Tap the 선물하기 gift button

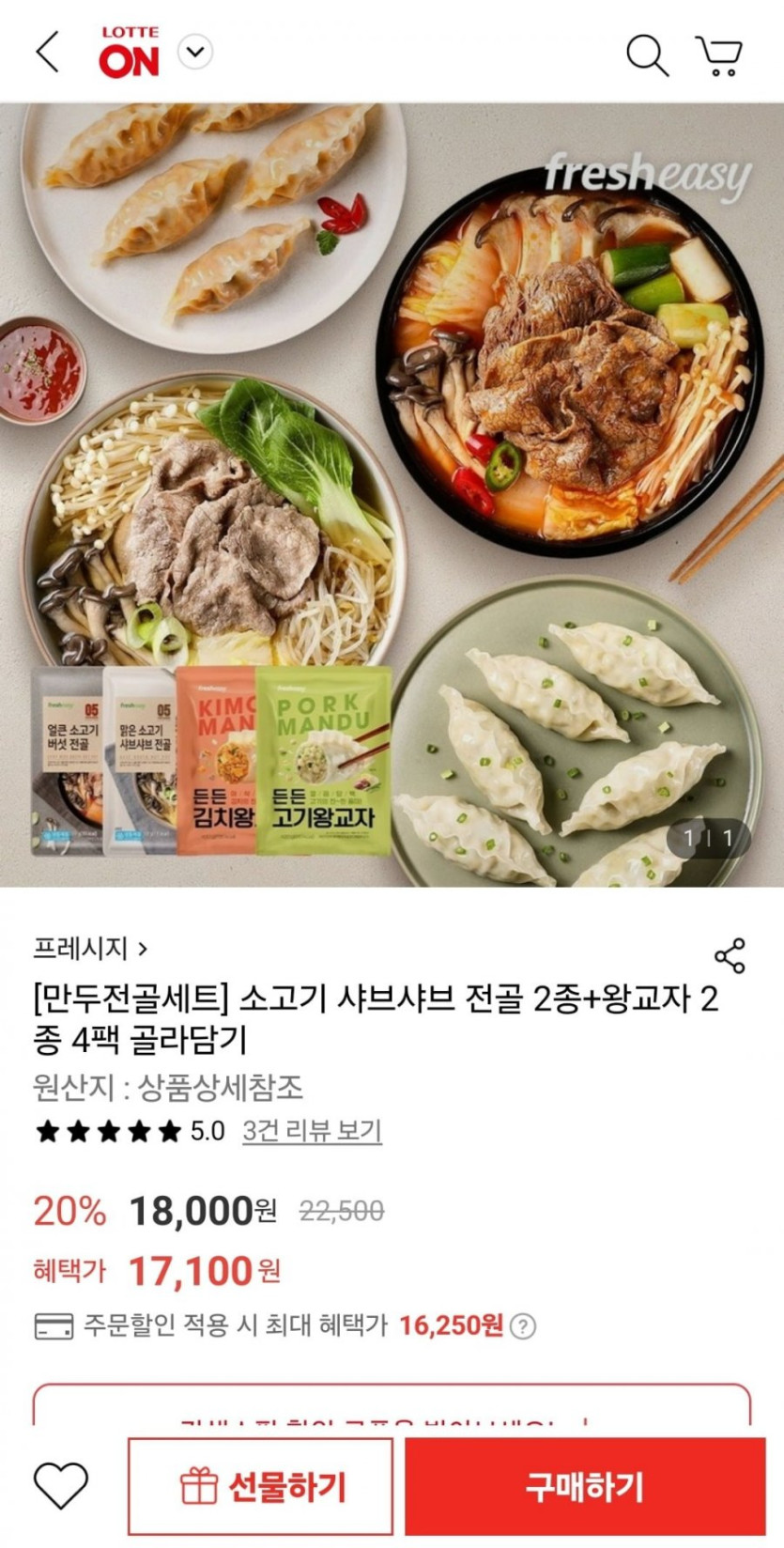[x=260, y=1486]
